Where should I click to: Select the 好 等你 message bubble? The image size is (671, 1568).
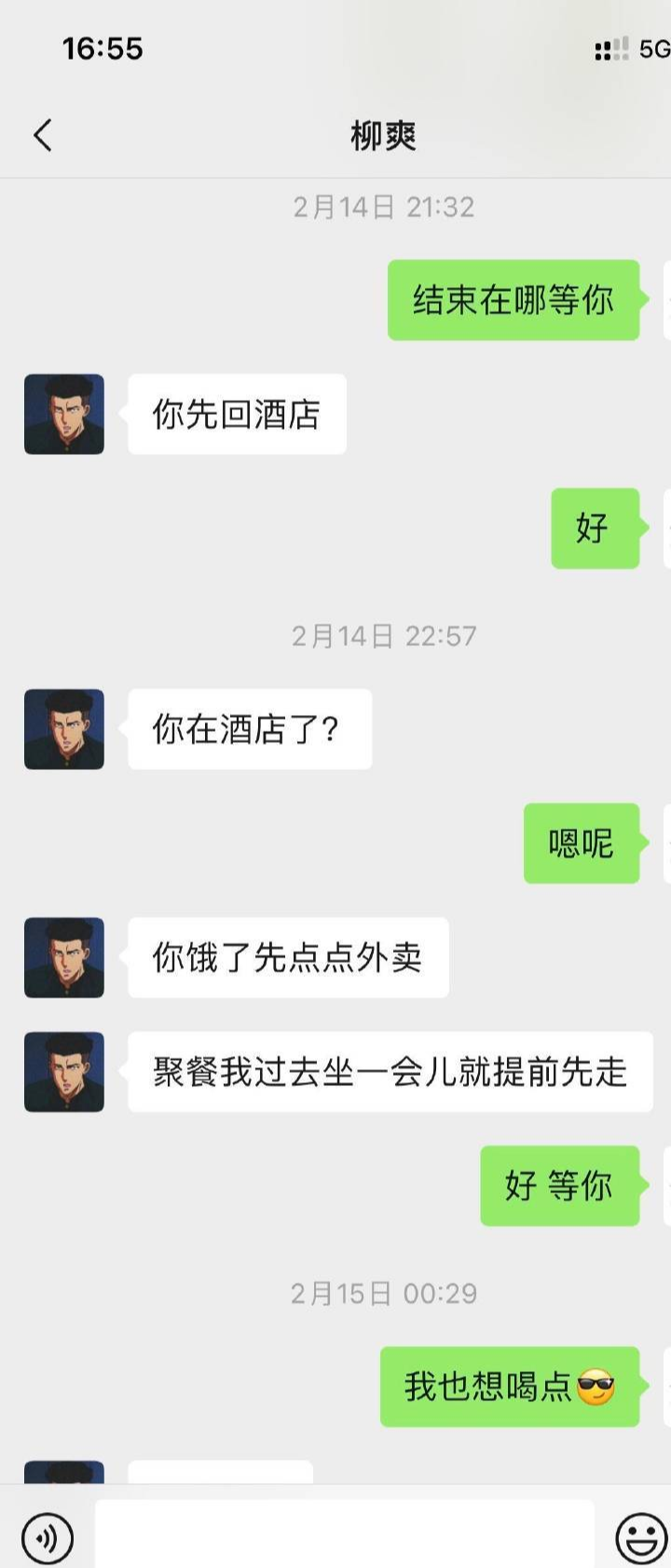(559, 1186)
